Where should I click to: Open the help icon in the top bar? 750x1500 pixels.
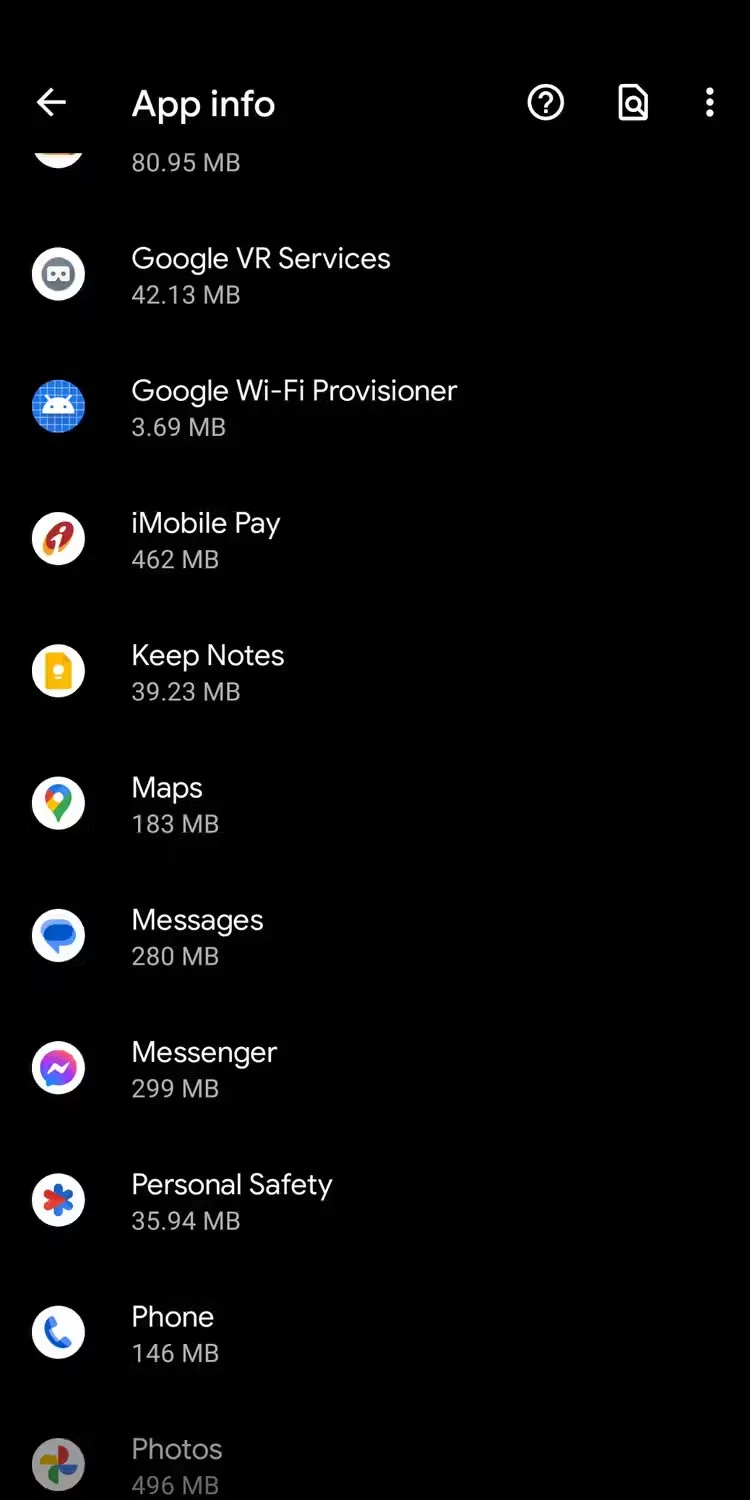tap(545, 102)
